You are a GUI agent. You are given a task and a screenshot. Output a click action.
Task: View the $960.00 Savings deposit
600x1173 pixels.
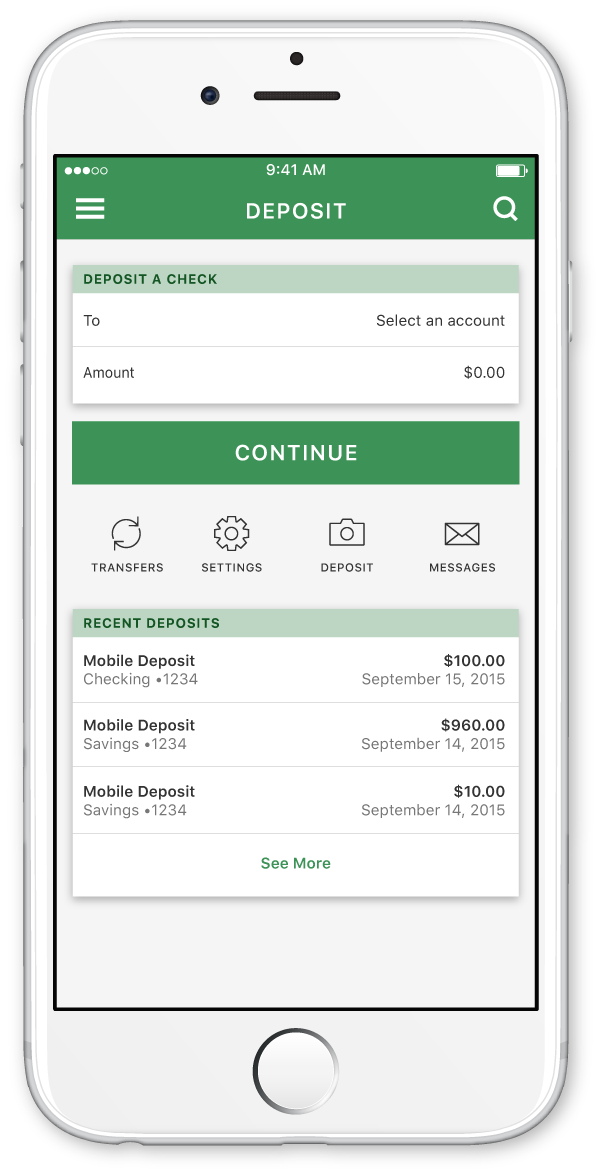point(296,735)
